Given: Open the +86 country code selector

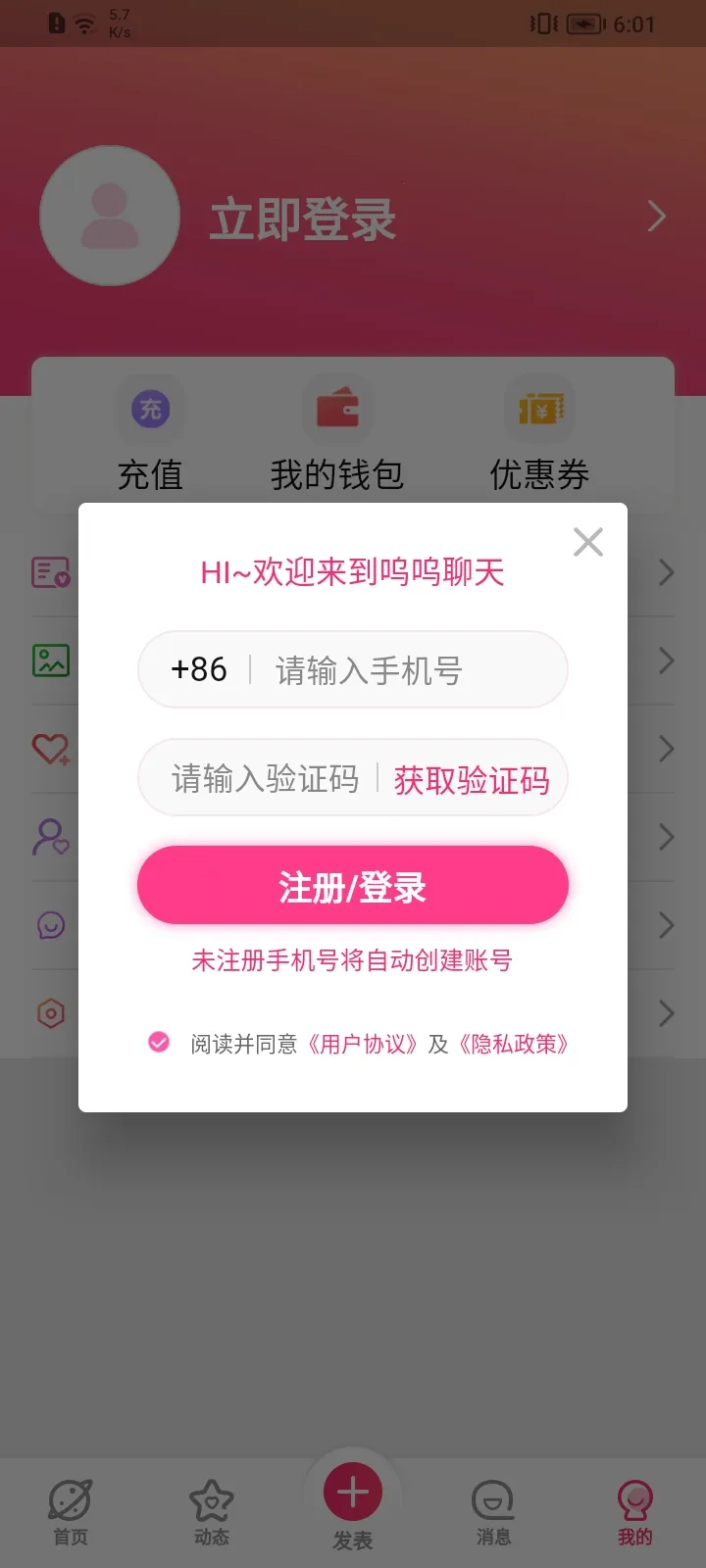Looking at the screenshot, I should tap(198, 669).
